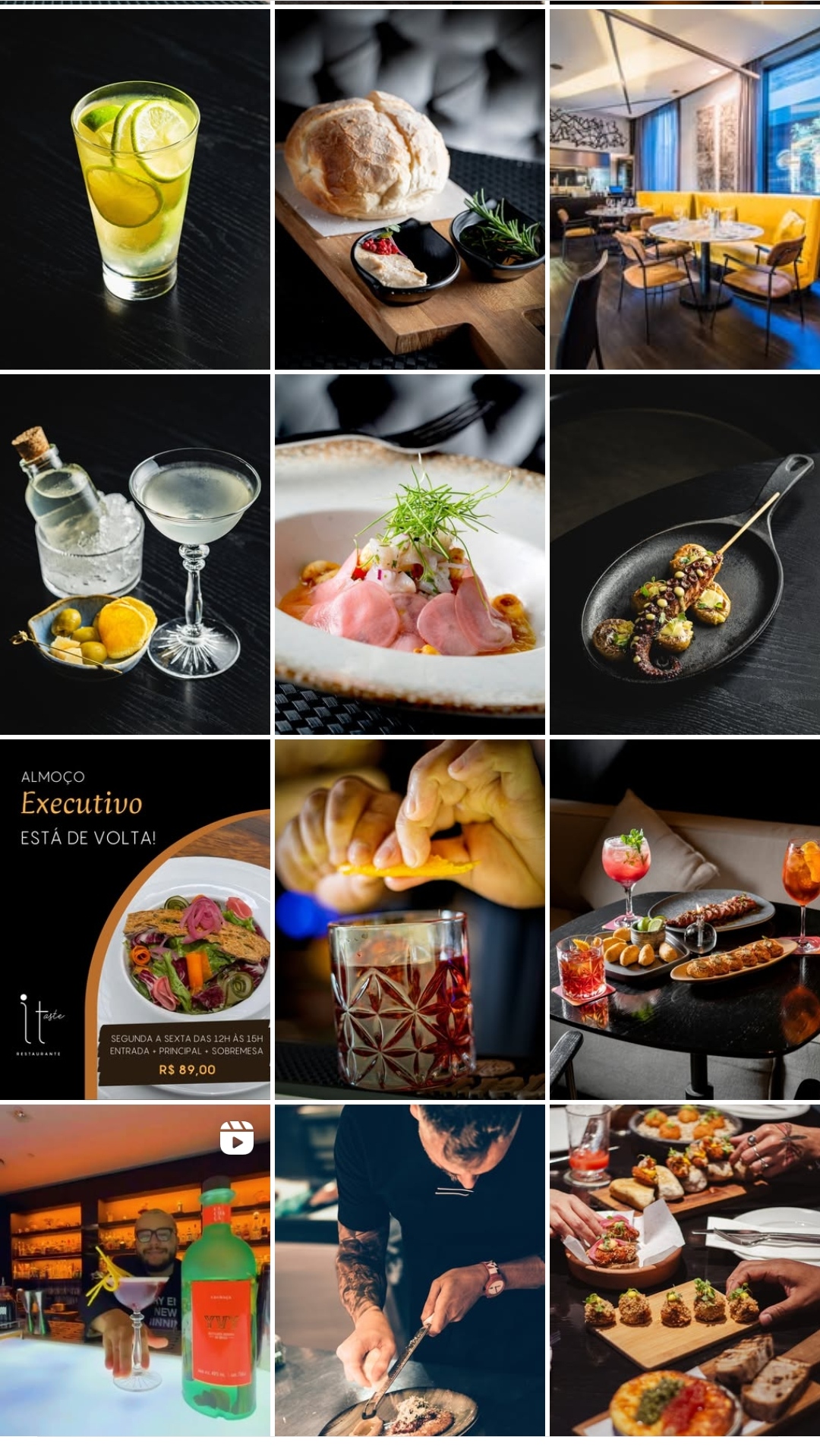Open the martini with olives post
Image resolution: width=820 pixels, height=1456 pixels.
[x=135, y=554]
